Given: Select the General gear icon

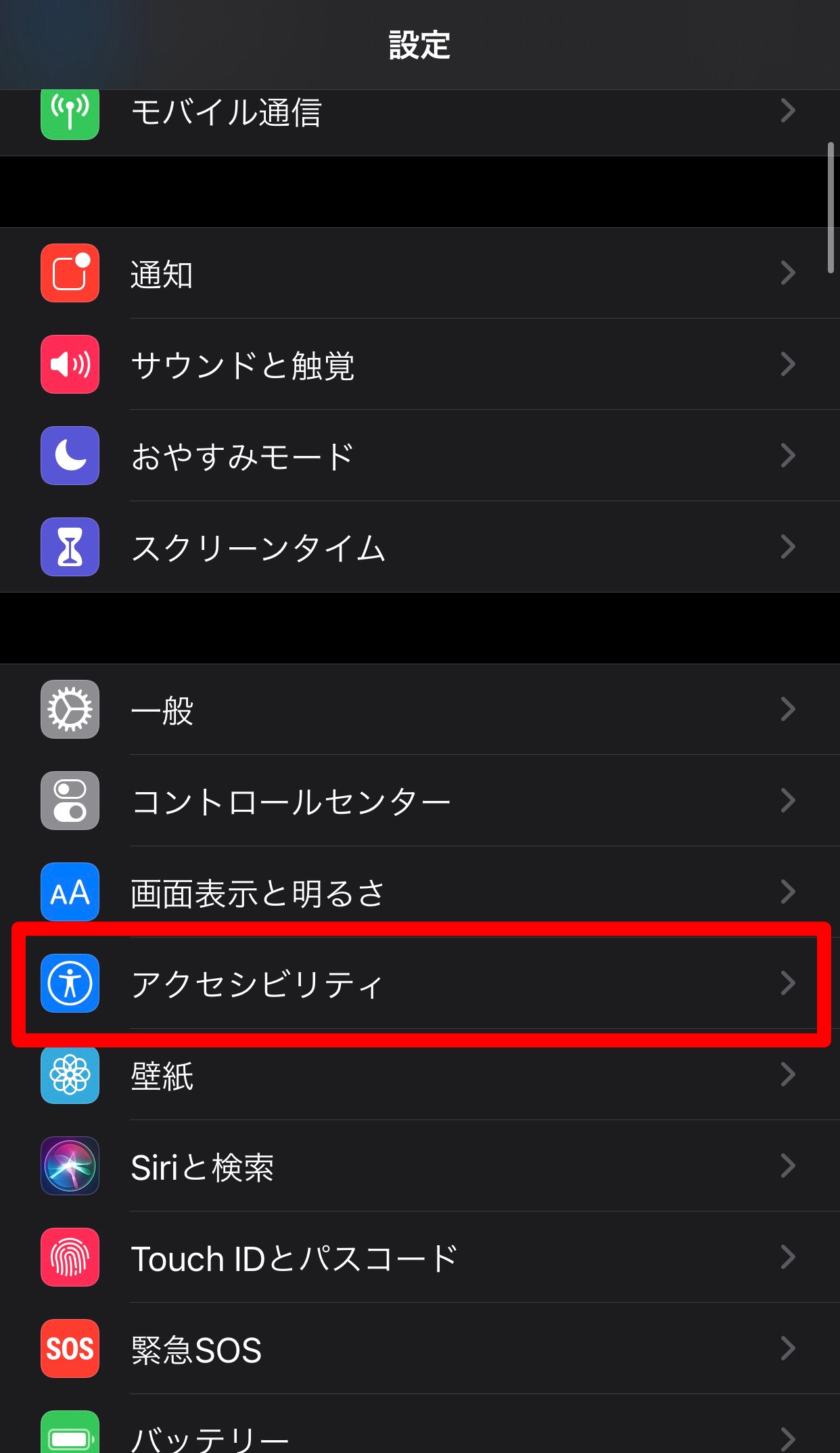Looking at the screenshot, I should [x=70, y=709].
